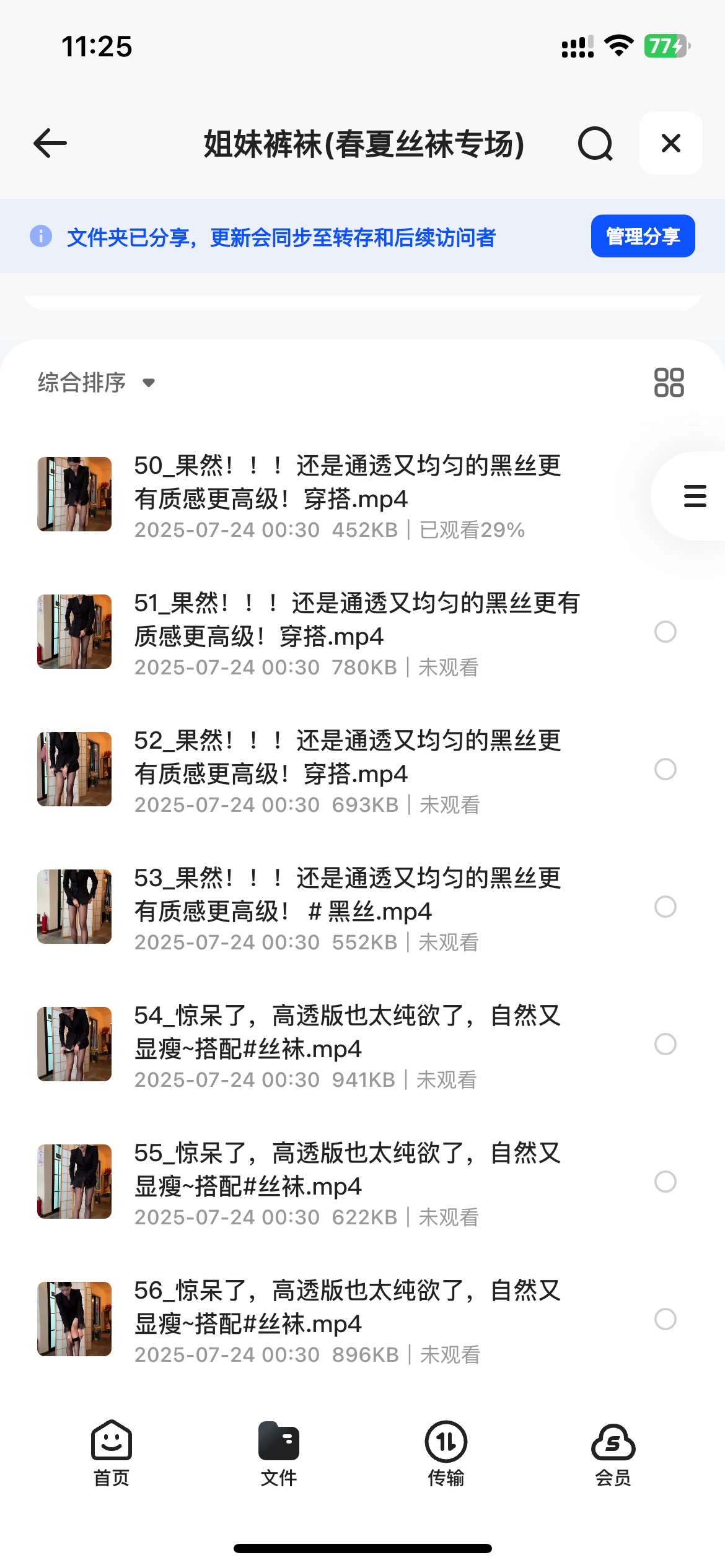
Task: Go back using the top arrow
Action: point(50,144)
